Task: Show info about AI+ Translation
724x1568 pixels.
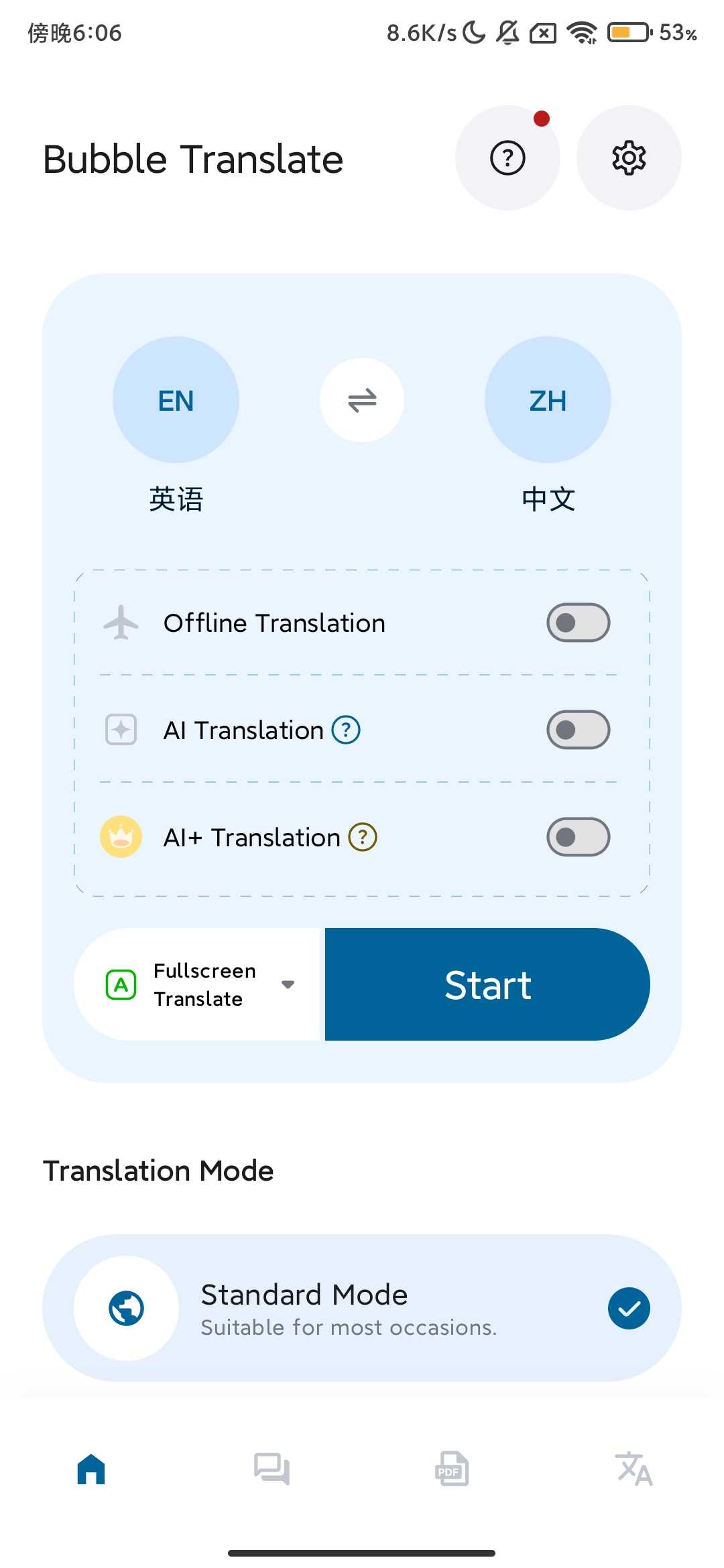Action: [x=363, y=837]
